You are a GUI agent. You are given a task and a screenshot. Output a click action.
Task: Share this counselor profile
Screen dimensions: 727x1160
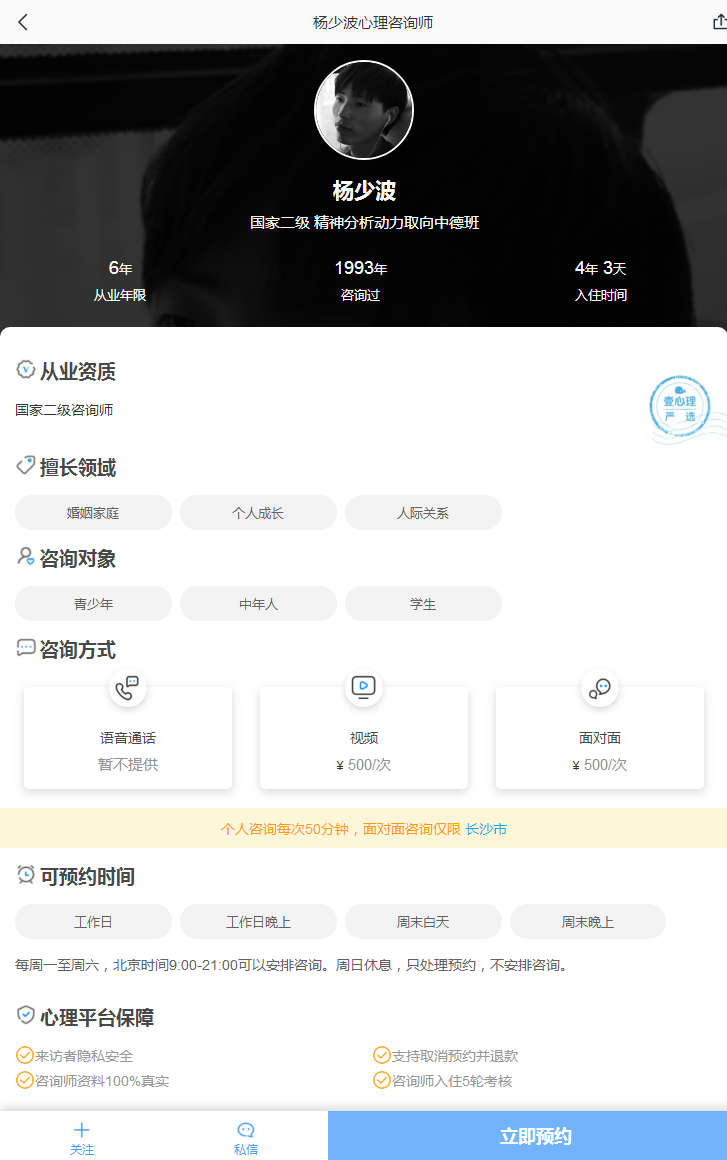pyautogui.click(x=719, y=22)
